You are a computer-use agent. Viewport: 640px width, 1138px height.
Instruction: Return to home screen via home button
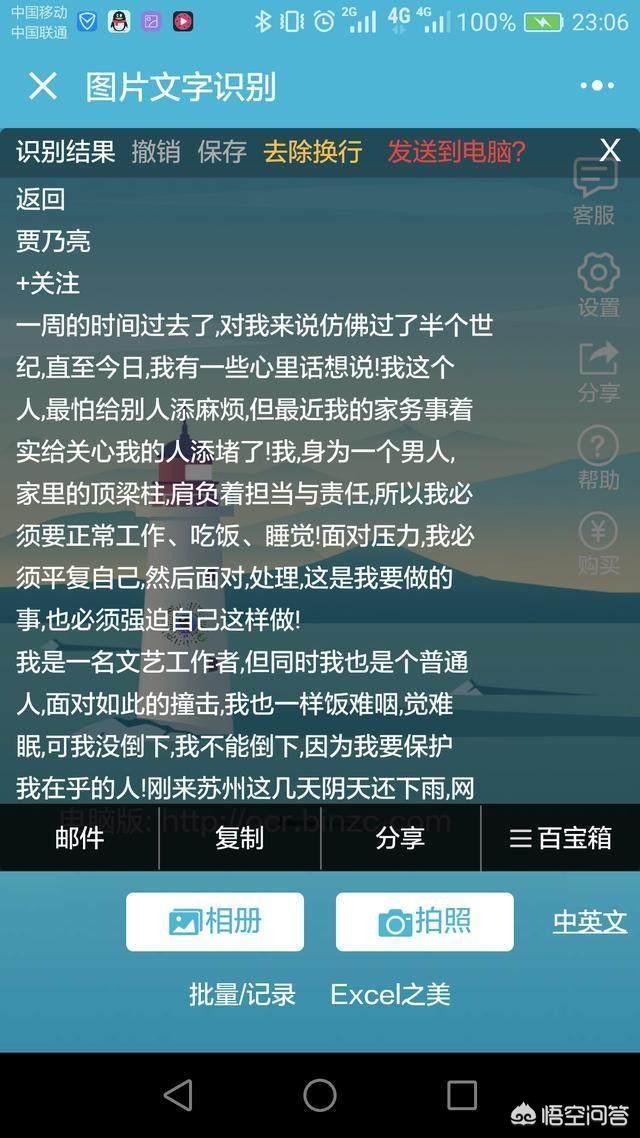click(320, 1094)
